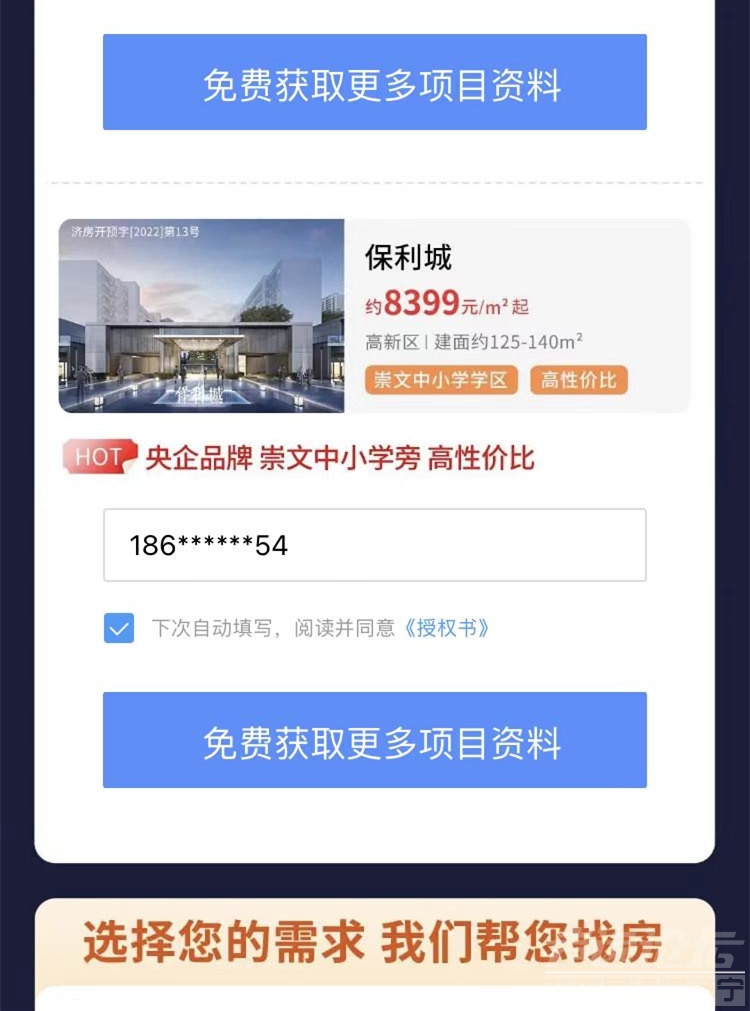
Task: Tap the 免费获取更多项目资料 button under 保利城
Action: [374, 740]
